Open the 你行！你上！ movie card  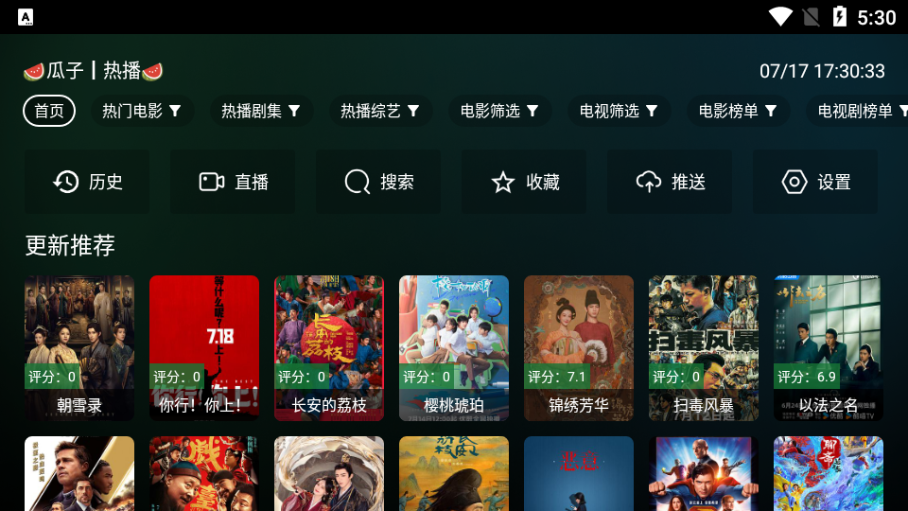coord(204,347)
